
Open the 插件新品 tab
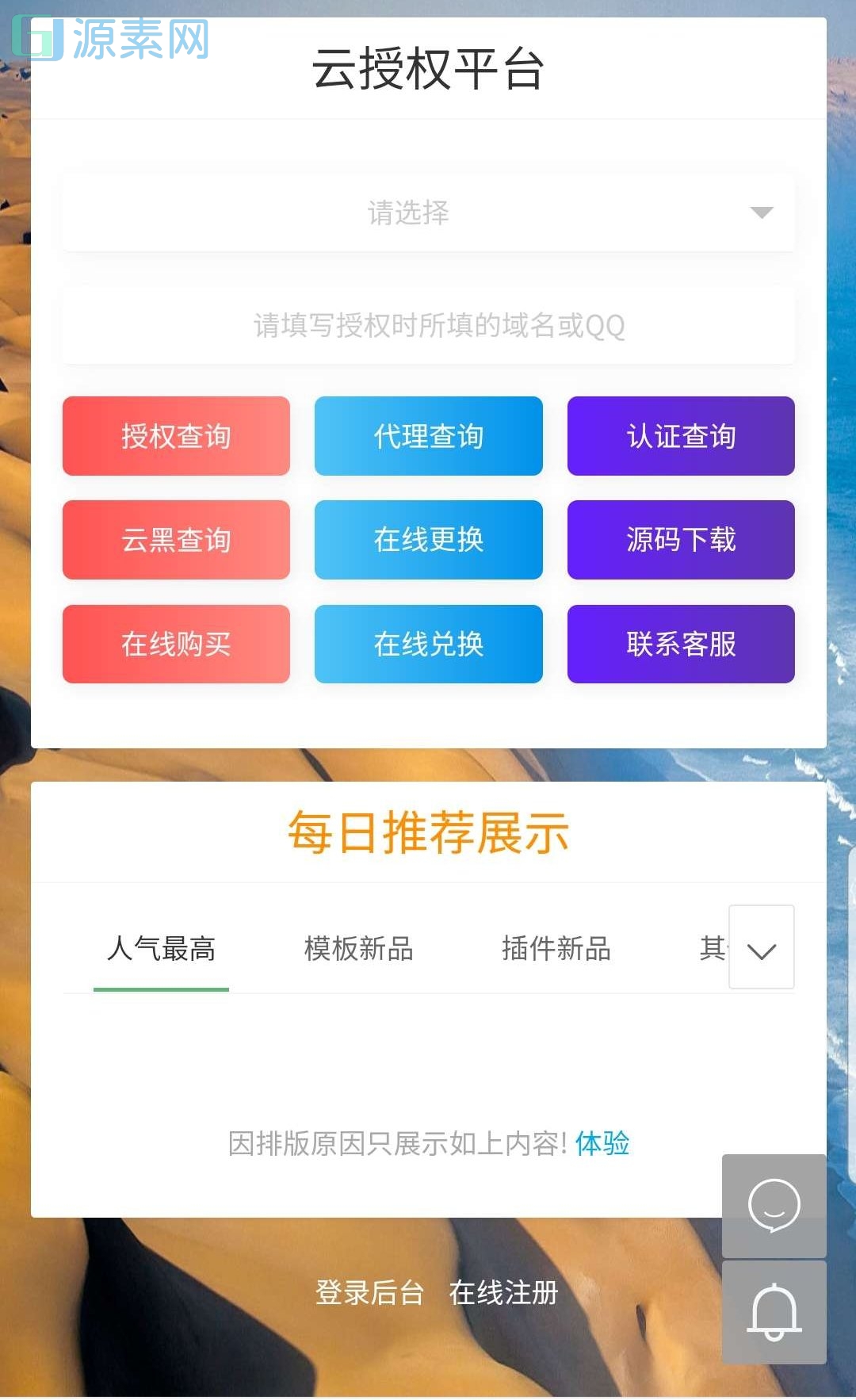point(557,949)
